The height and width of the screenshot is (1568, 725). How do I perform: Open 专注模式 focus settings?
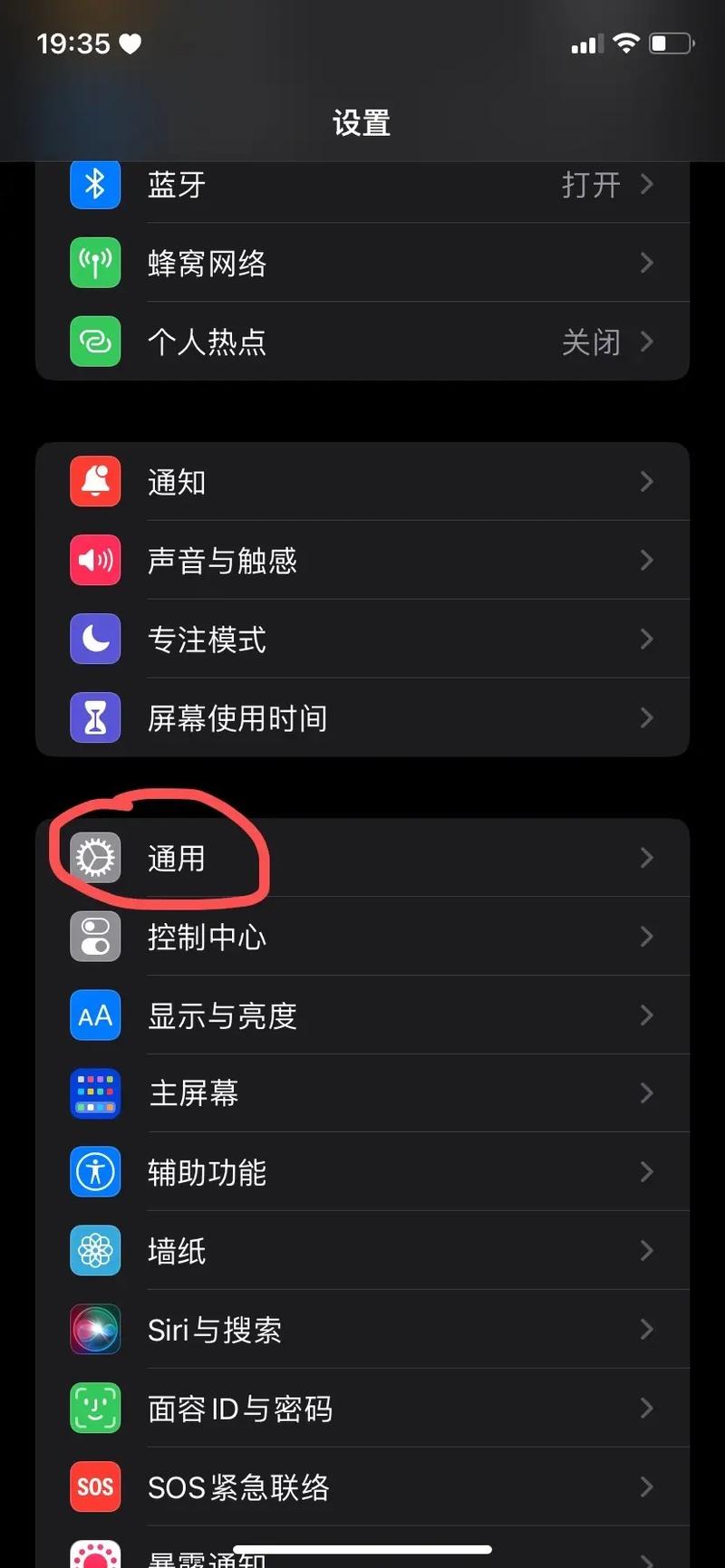pyautogui.click(x=362, y=640)
